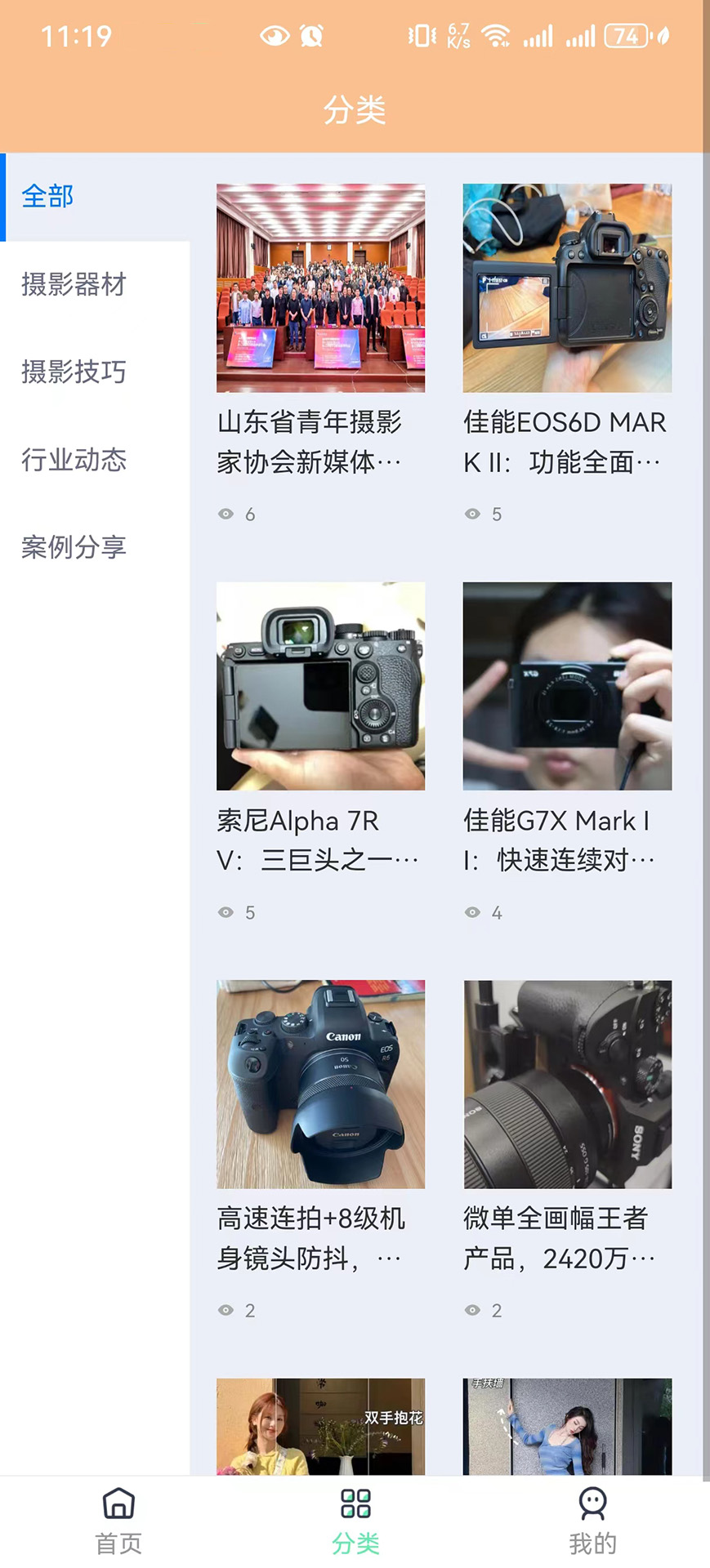Tap the battery indicator in the status bar
The image size is (710, 1568).
(x=626, y=36)
